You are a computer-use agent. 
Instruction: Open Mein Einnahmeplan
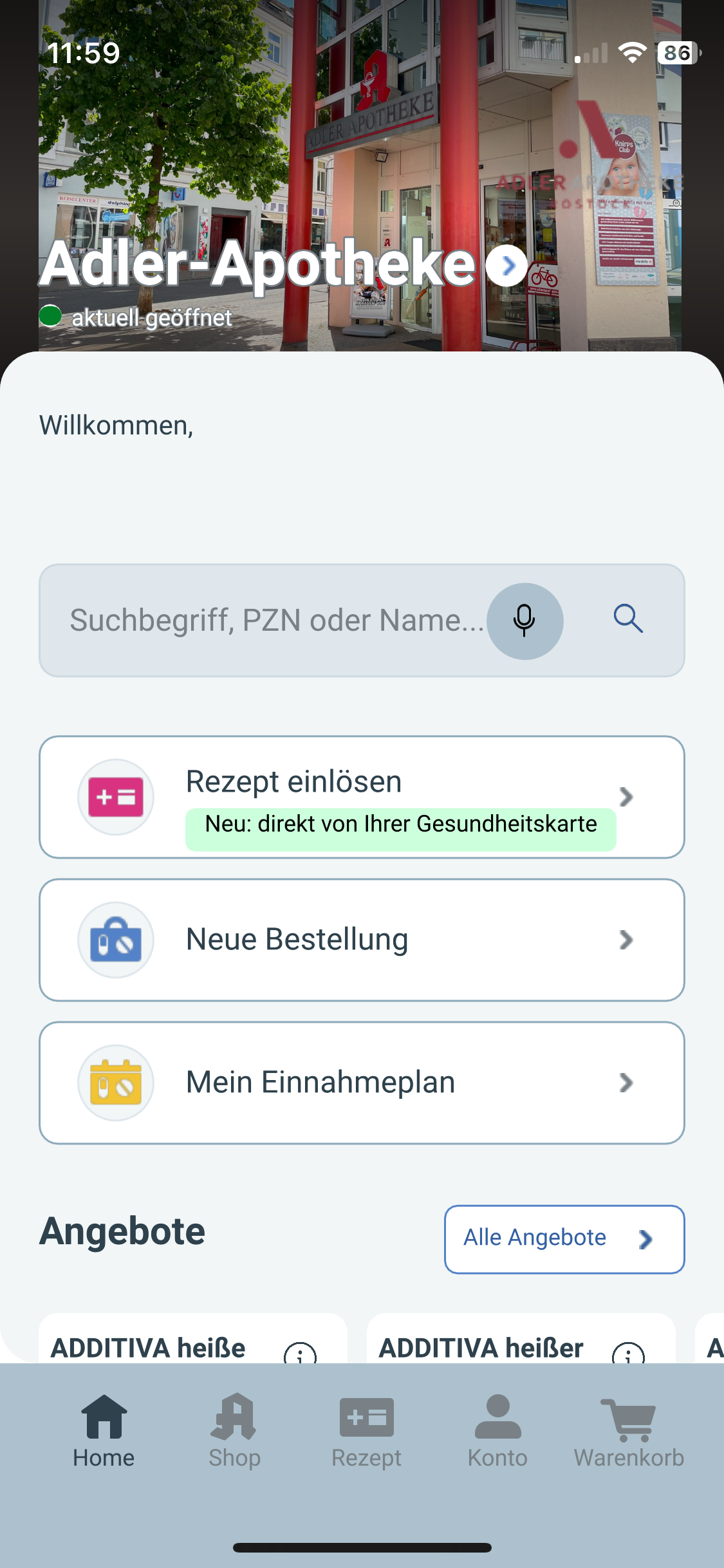(x=362, y=1083)
